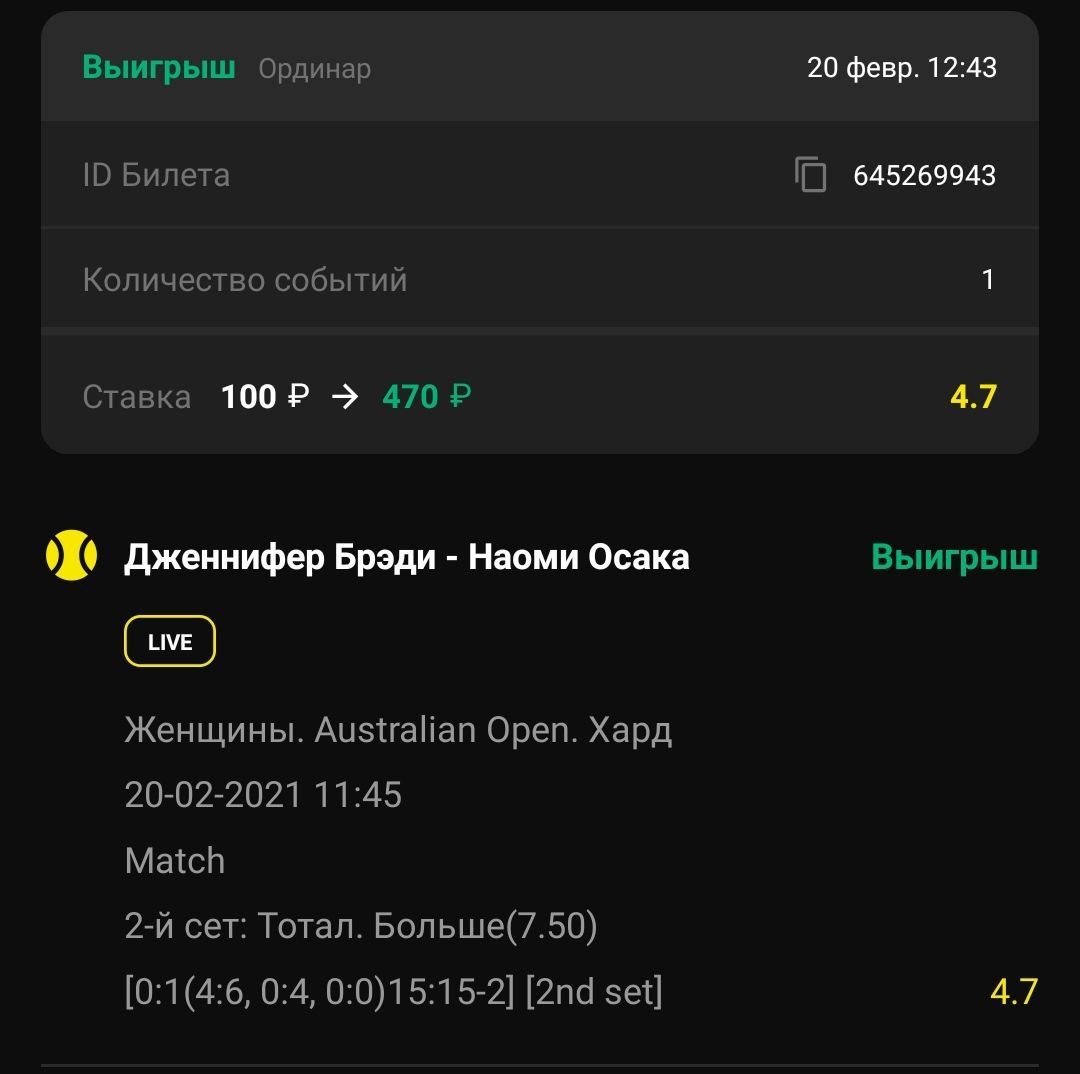Copy the ticket ID 645269943
Screen dimensions: 1080x1074
[811, 175]
